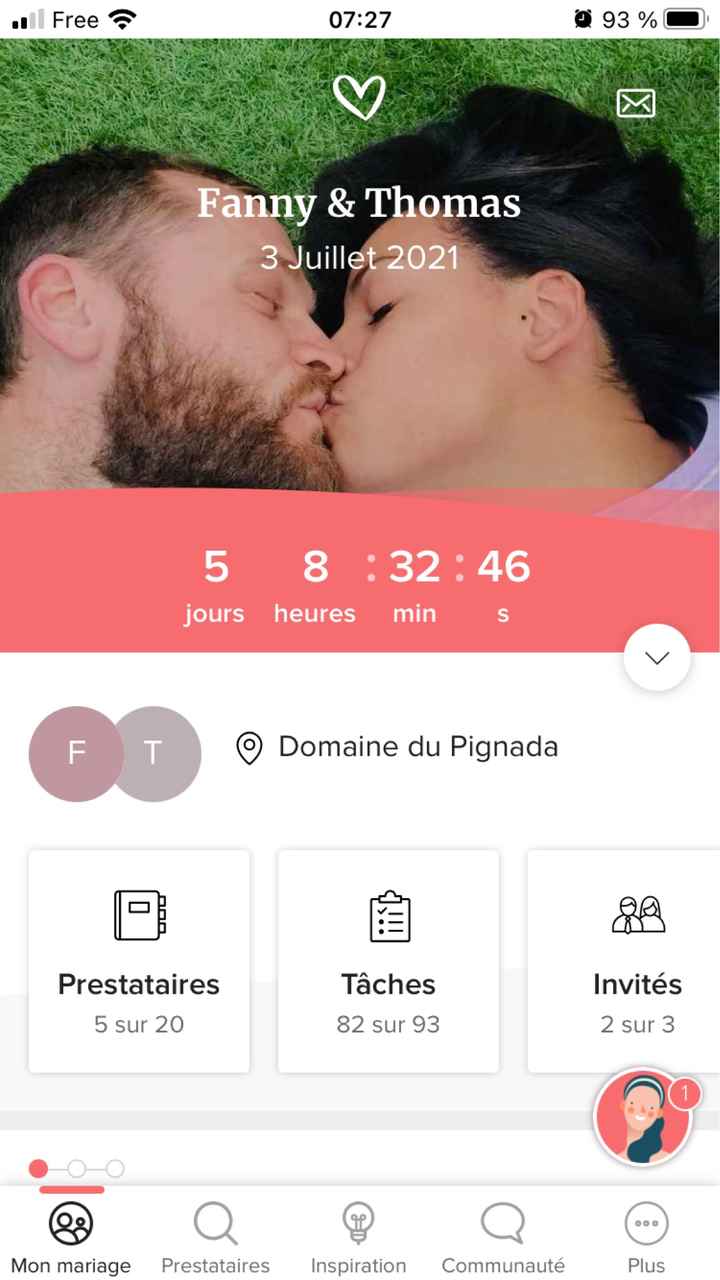Tap the T profile avatar
Viewport: 720px width, 1280px height.
coord(160,754)
